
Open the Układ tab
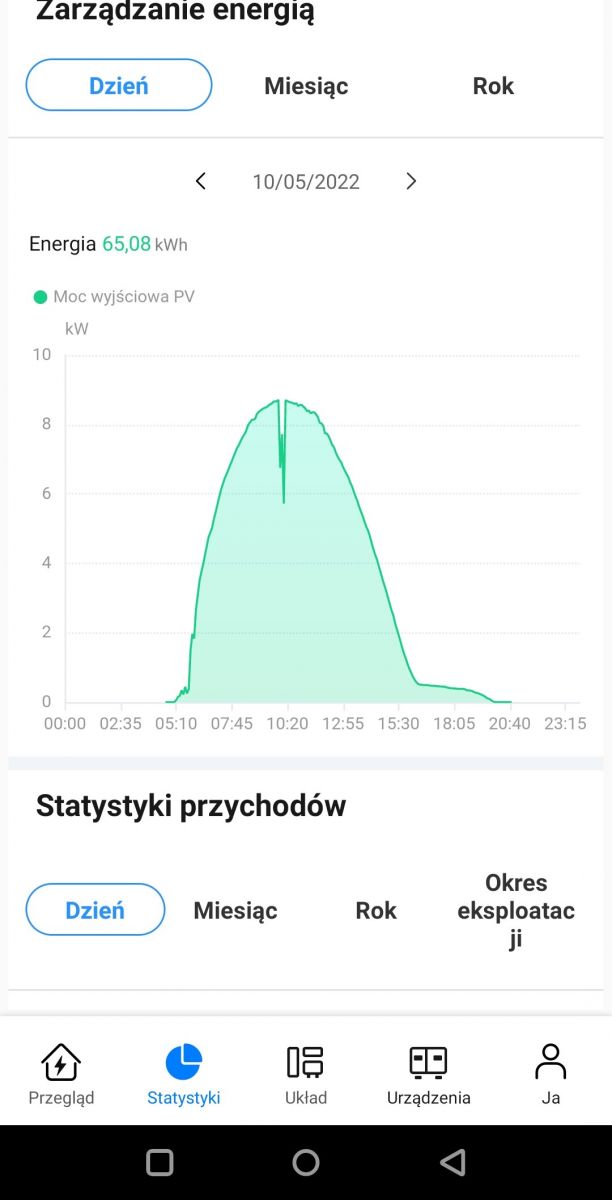[x=305, y=1074]
